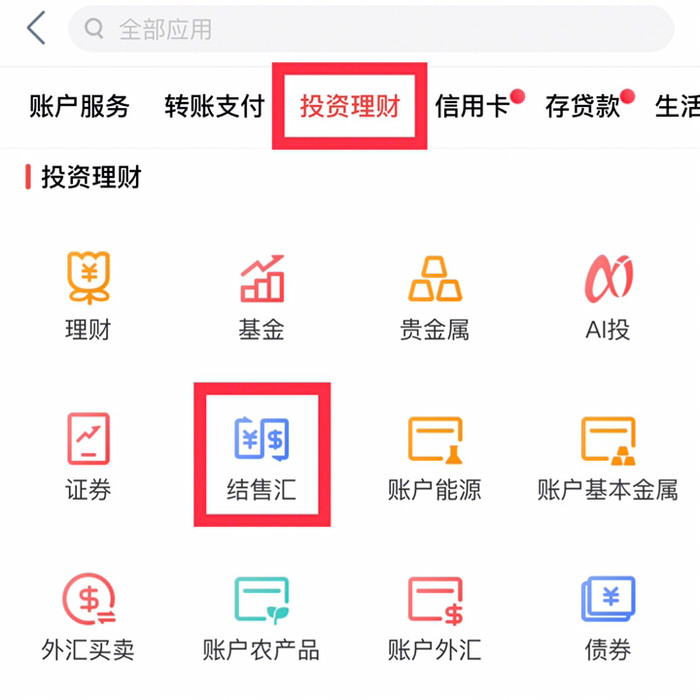Open 结售汇 currency exchange
The height and width of the screenshot is (700, 700).
[x=262, y=457]
